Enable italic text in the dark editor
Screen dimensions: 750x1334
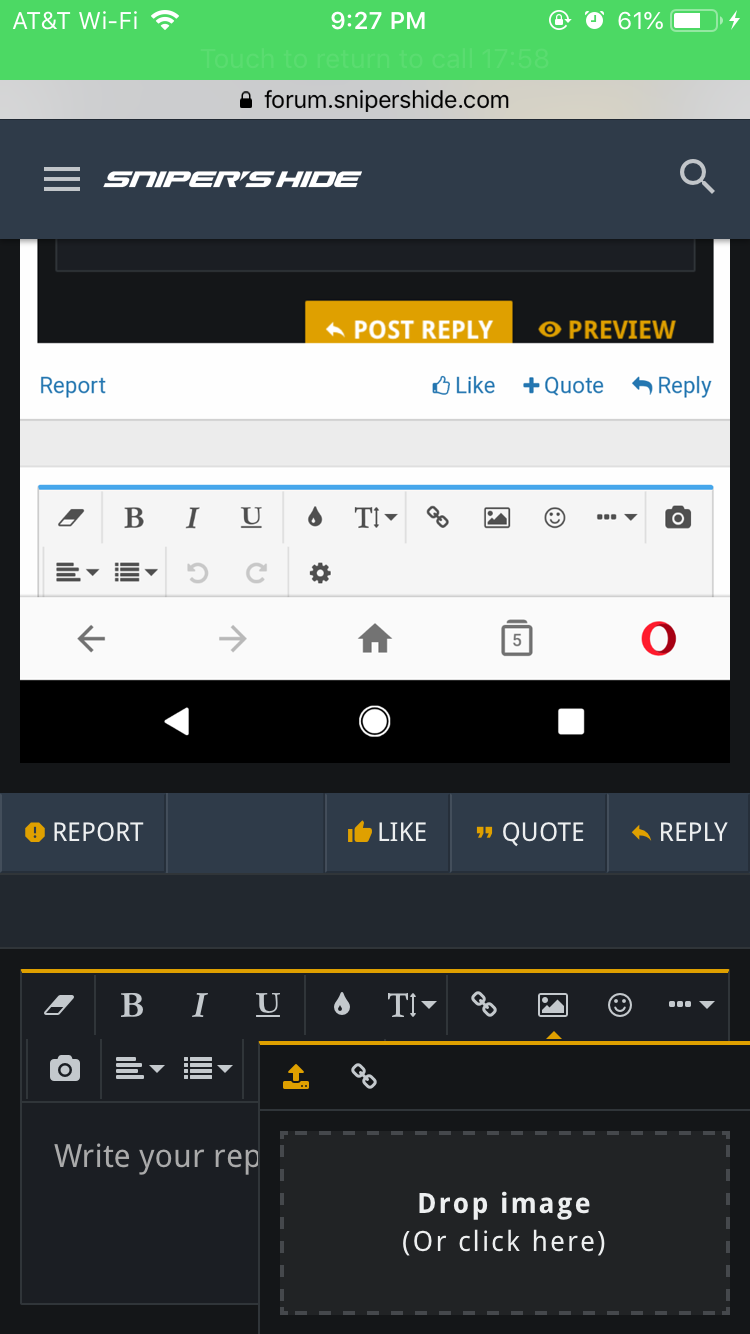point(199,1005)
